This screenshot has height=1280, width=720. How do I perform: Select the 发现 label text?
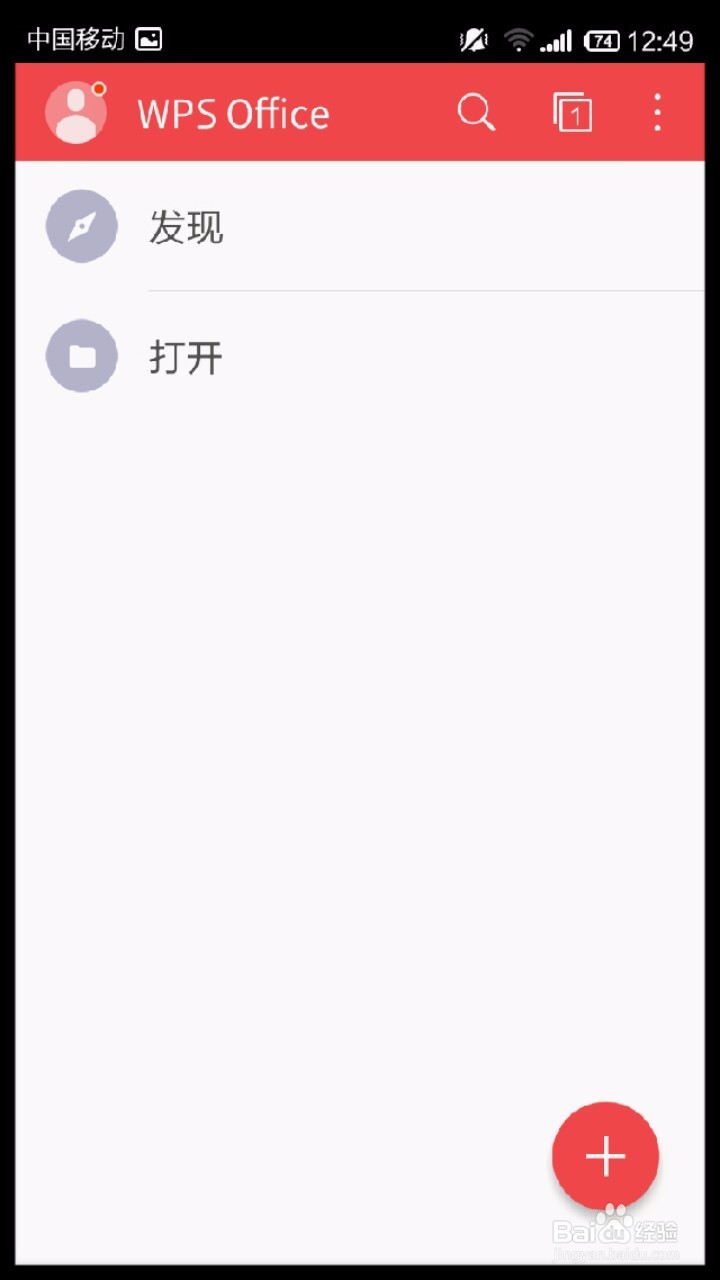click(187, 228)
